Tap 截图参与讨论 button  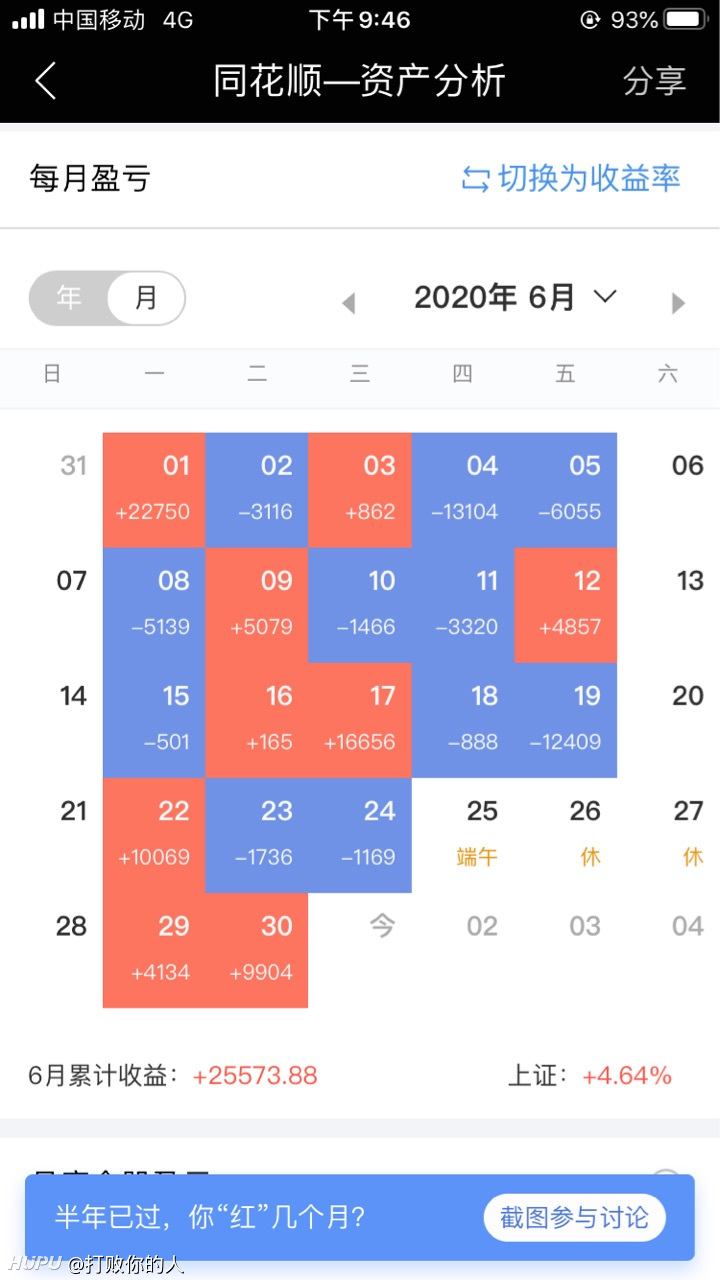(575, 1217)
